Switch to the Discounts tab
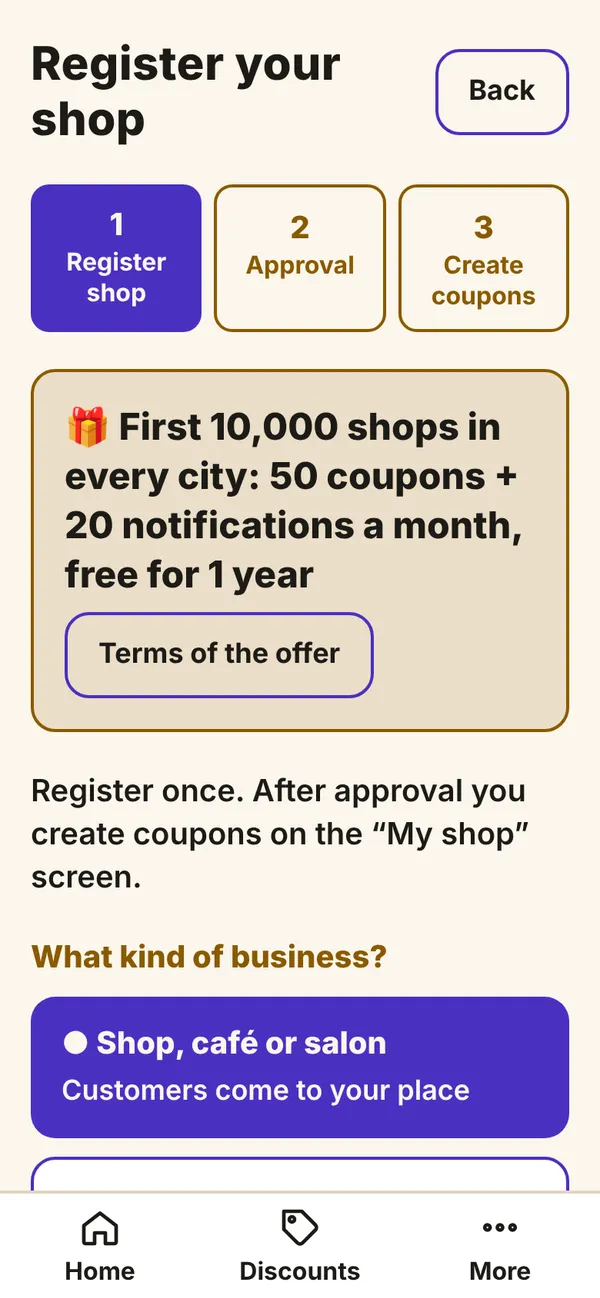 pyautogui.click(x=300, y=1246)
